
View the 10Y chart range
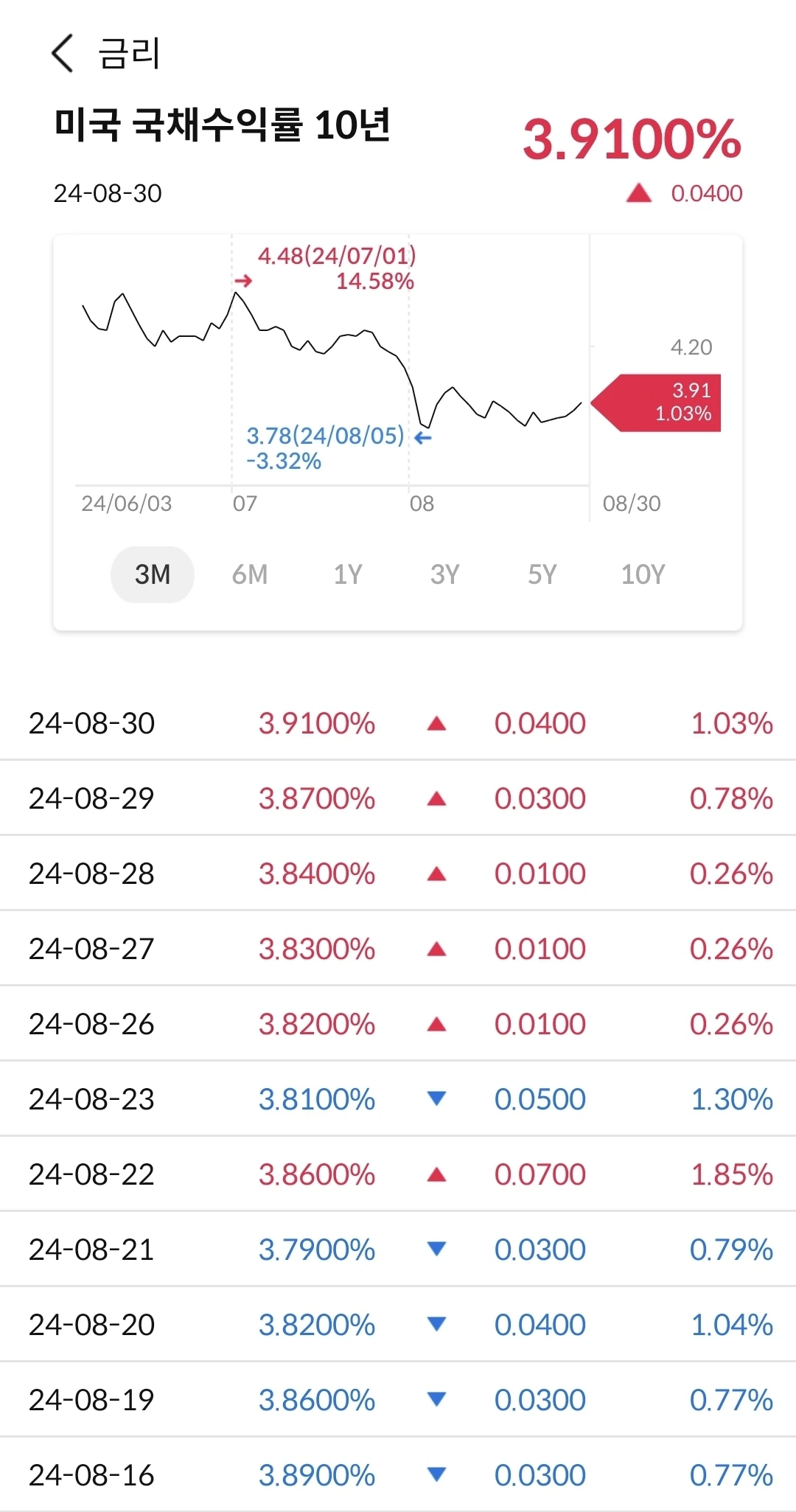tap(643, 574)
